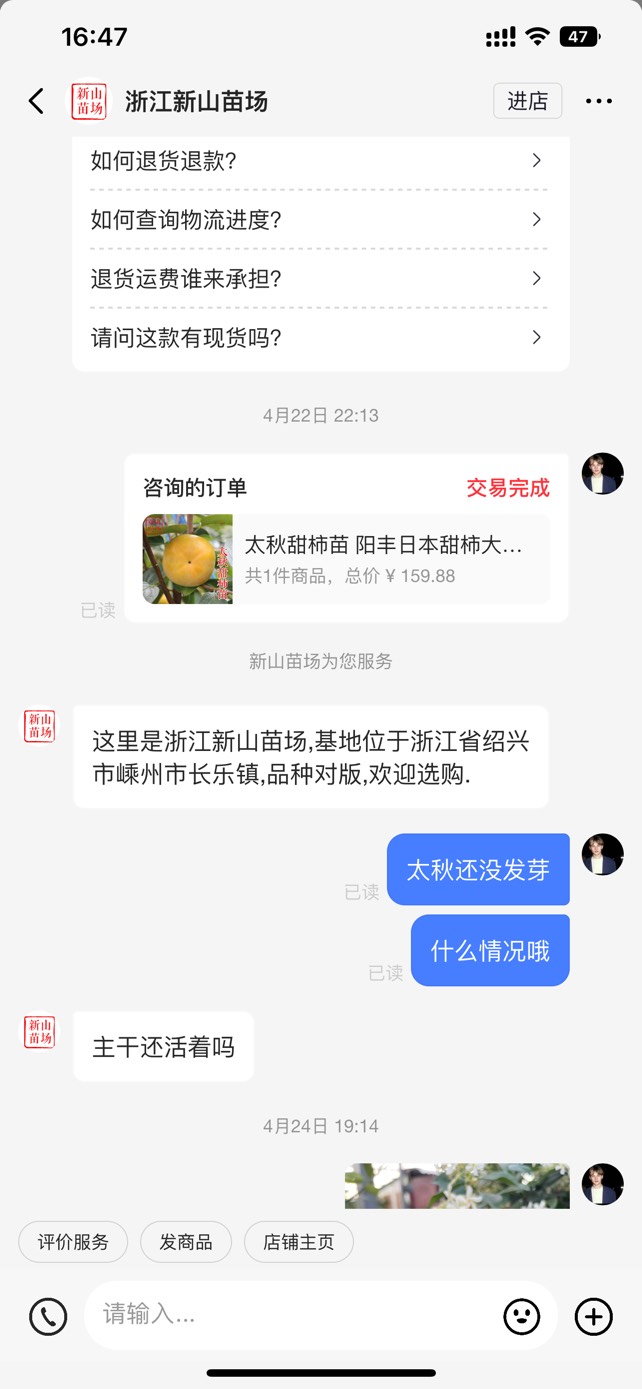Open the 退货运费谁来承担? question
Screen dimensions: 642x1389
pos(320,279)
